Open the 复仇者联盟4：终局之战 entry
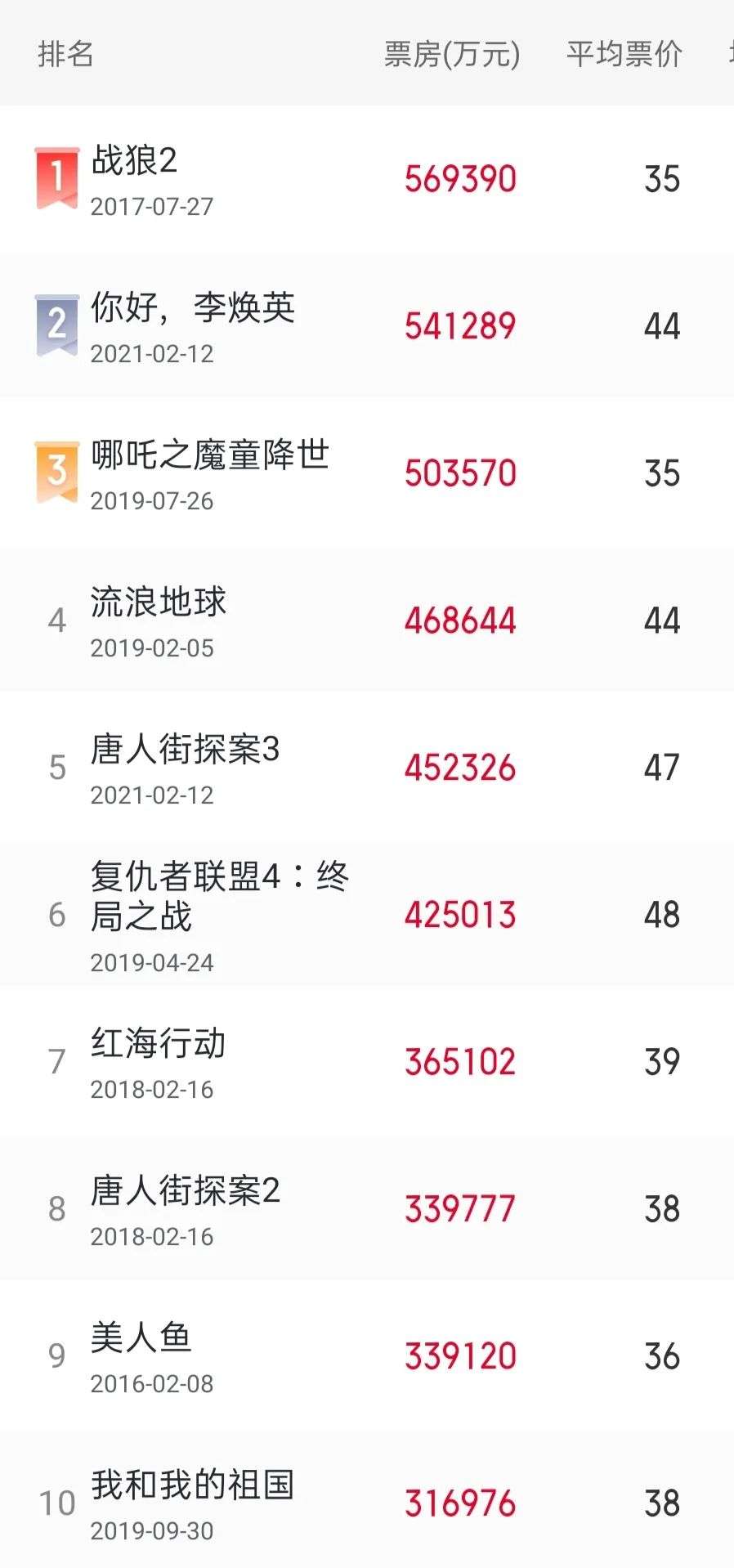The height and width of the screenshot is (1568, 734). point(221,898)
